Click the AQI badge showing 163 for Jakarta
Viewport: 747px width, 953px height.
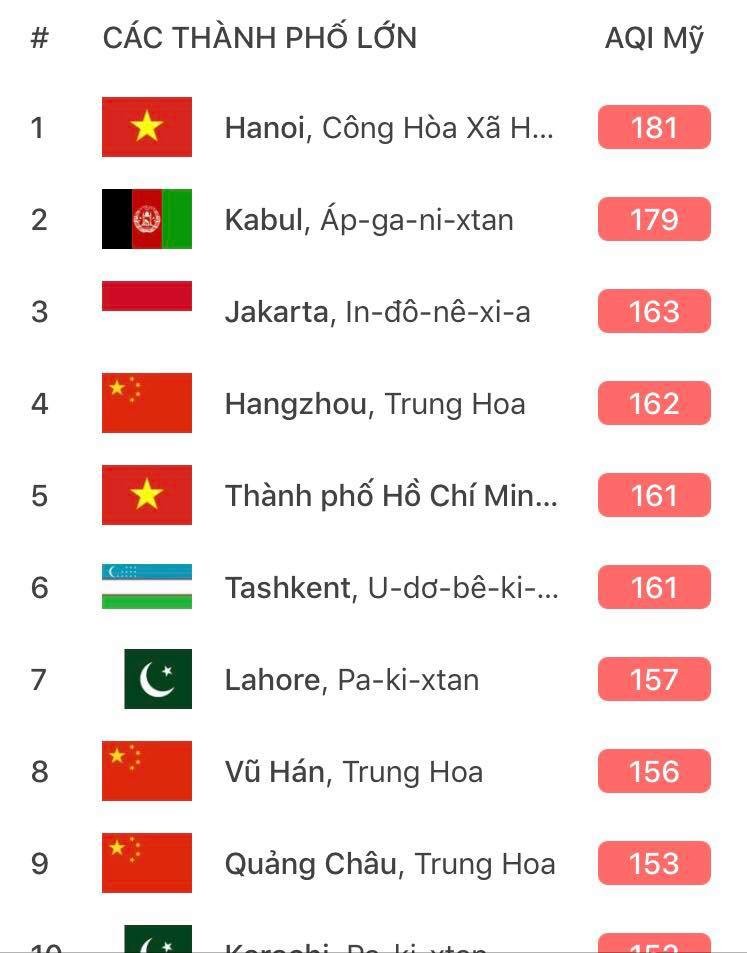[x=653, y=311]
